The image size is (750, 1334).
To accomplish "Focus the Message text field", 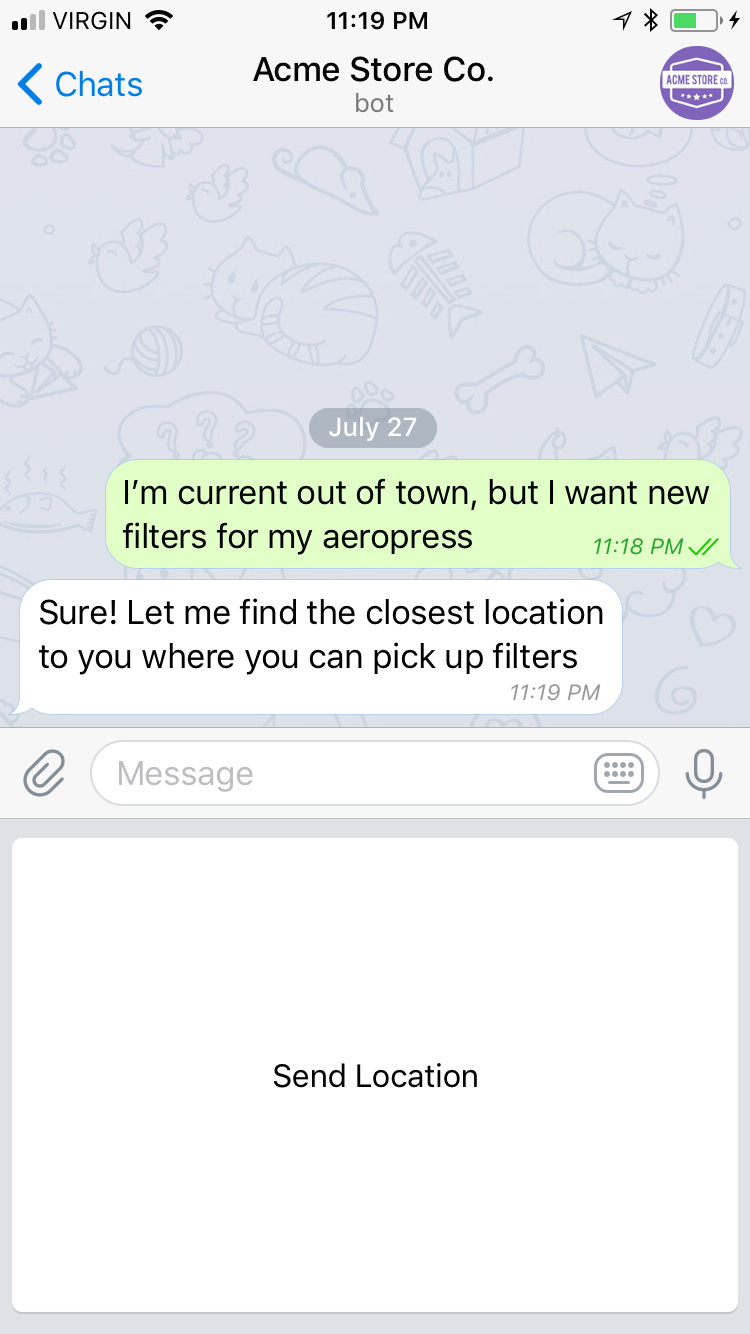I will [x=340, y=773].
